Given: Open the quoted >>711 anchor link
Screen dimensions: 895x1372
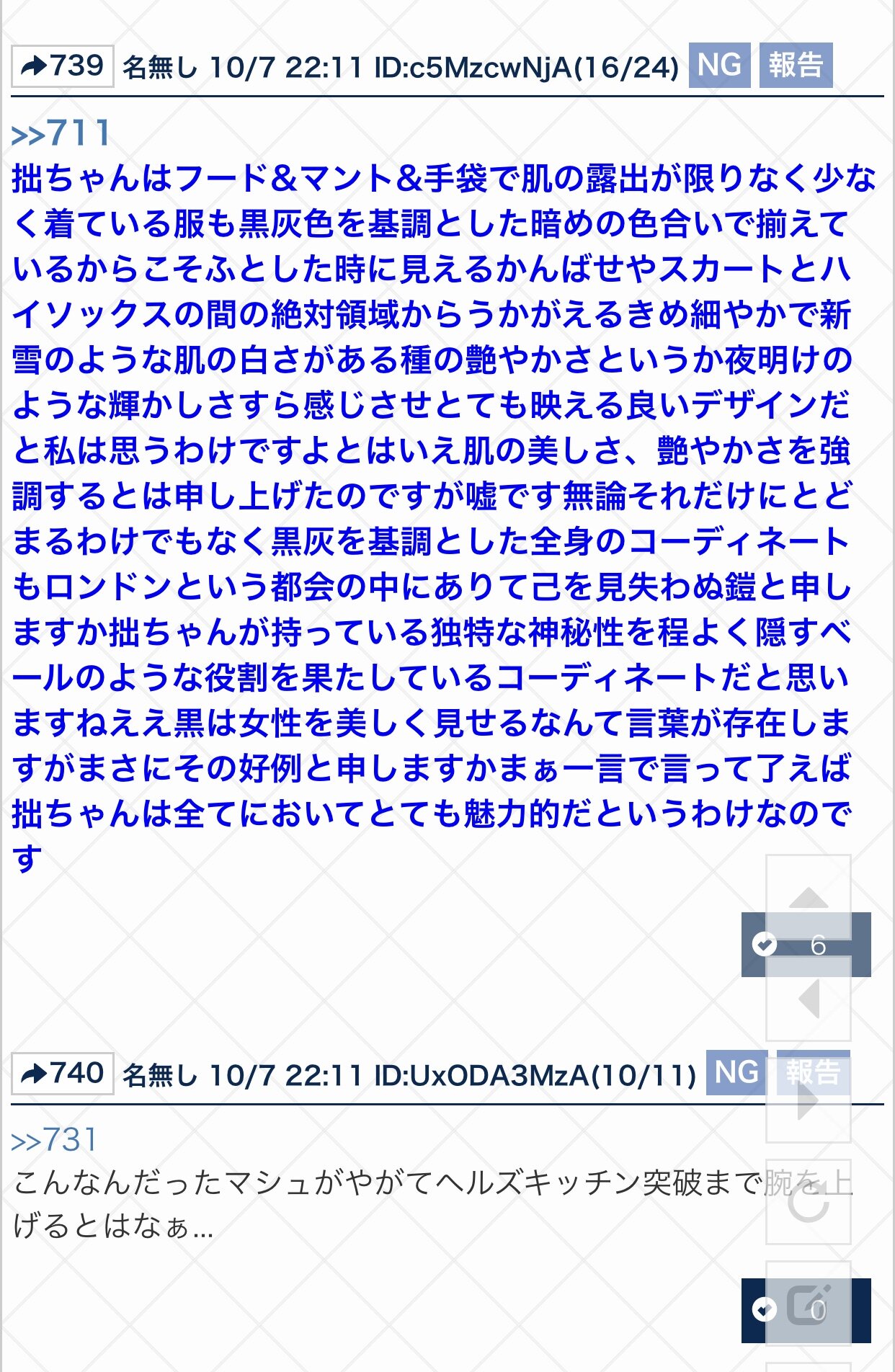Looking at the screenshot, I should pos(61,133).
